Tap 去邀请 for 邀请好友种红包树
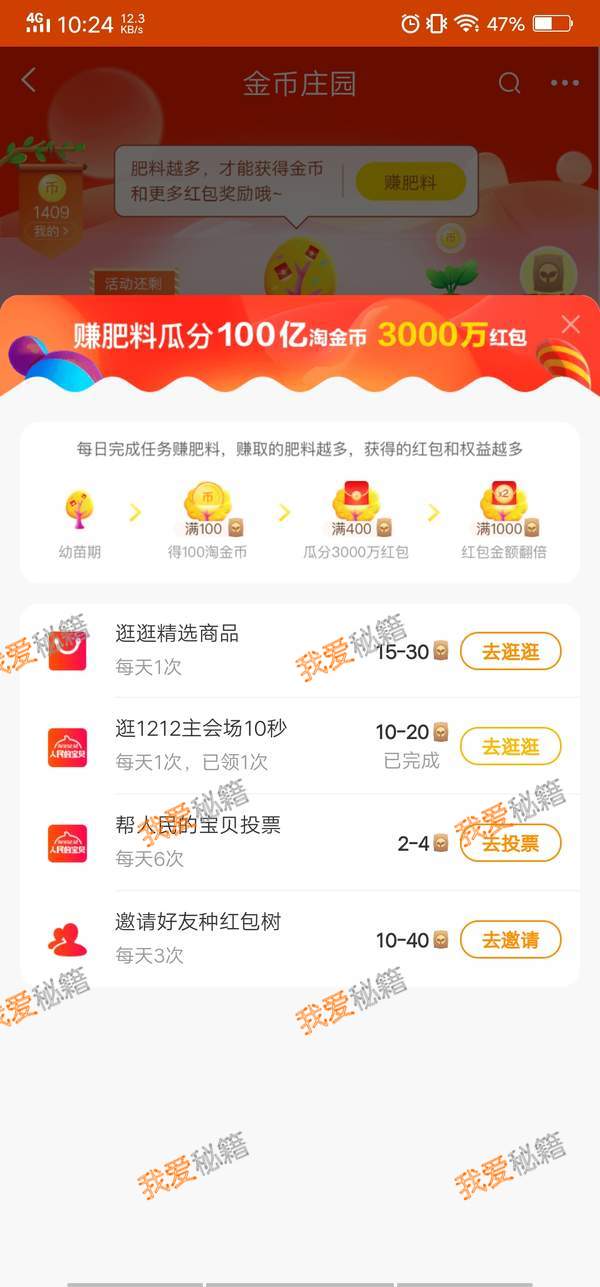The width and height of the screenshot is (600, 1287). pyautogui.click(x=510, y=940)
